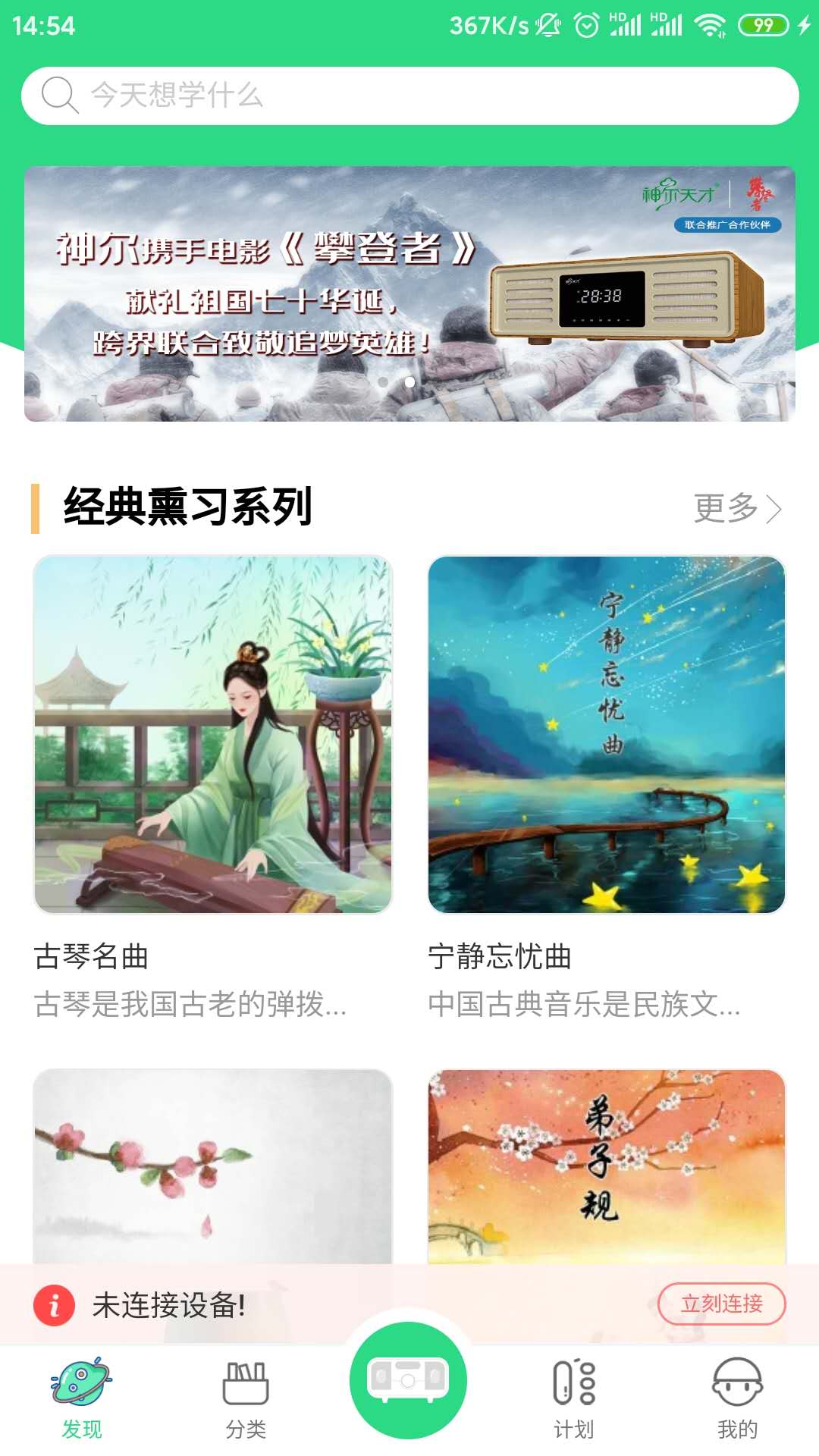The width and height of the screenshot is (819, 1456).
Task: Switch to the 分类 tab
Action: pyautogui.click(x=246, y=1398)
